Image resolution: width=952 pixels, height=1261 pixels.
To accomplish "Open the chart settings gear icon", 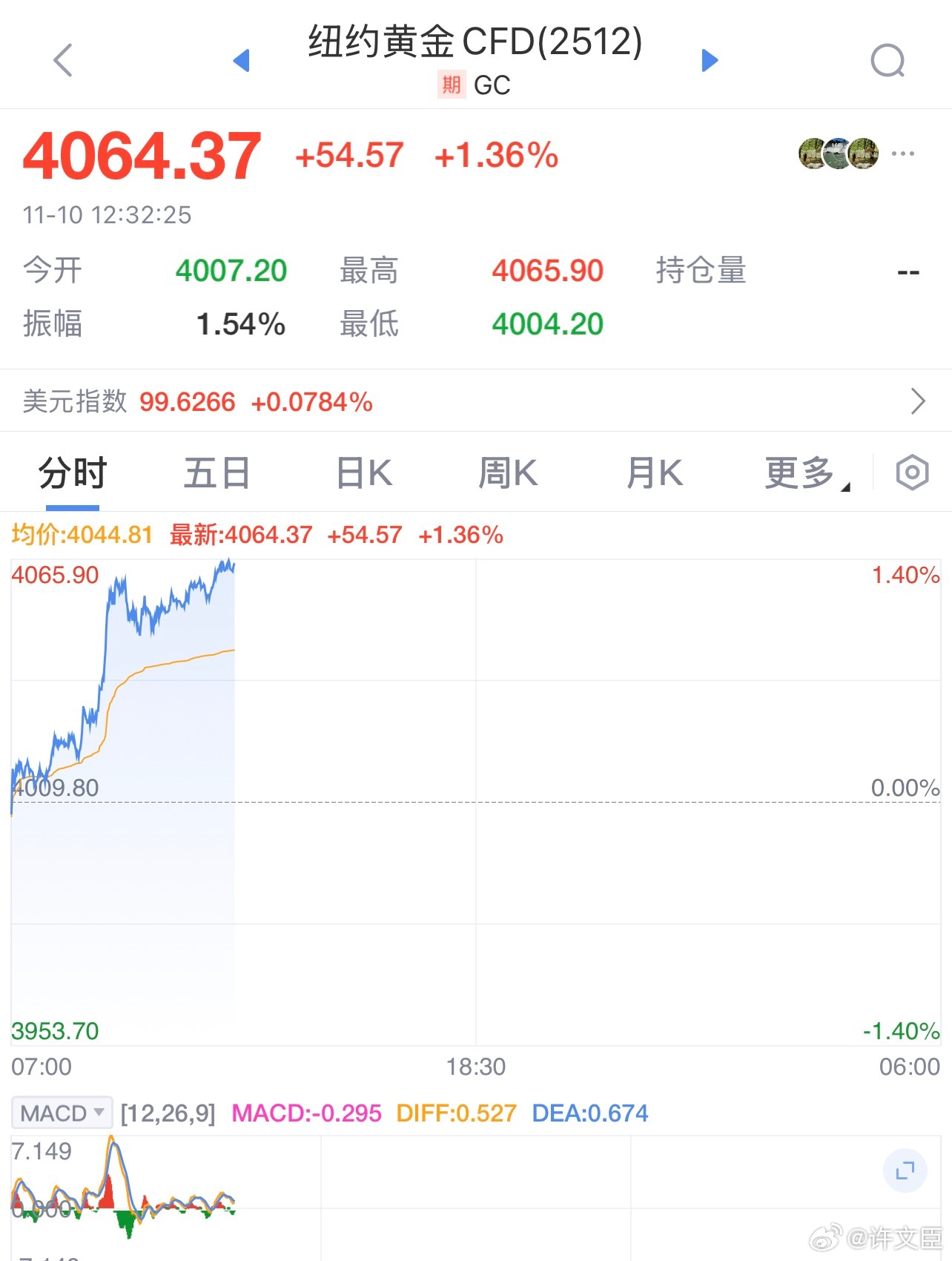I will (x=911, y=472).
